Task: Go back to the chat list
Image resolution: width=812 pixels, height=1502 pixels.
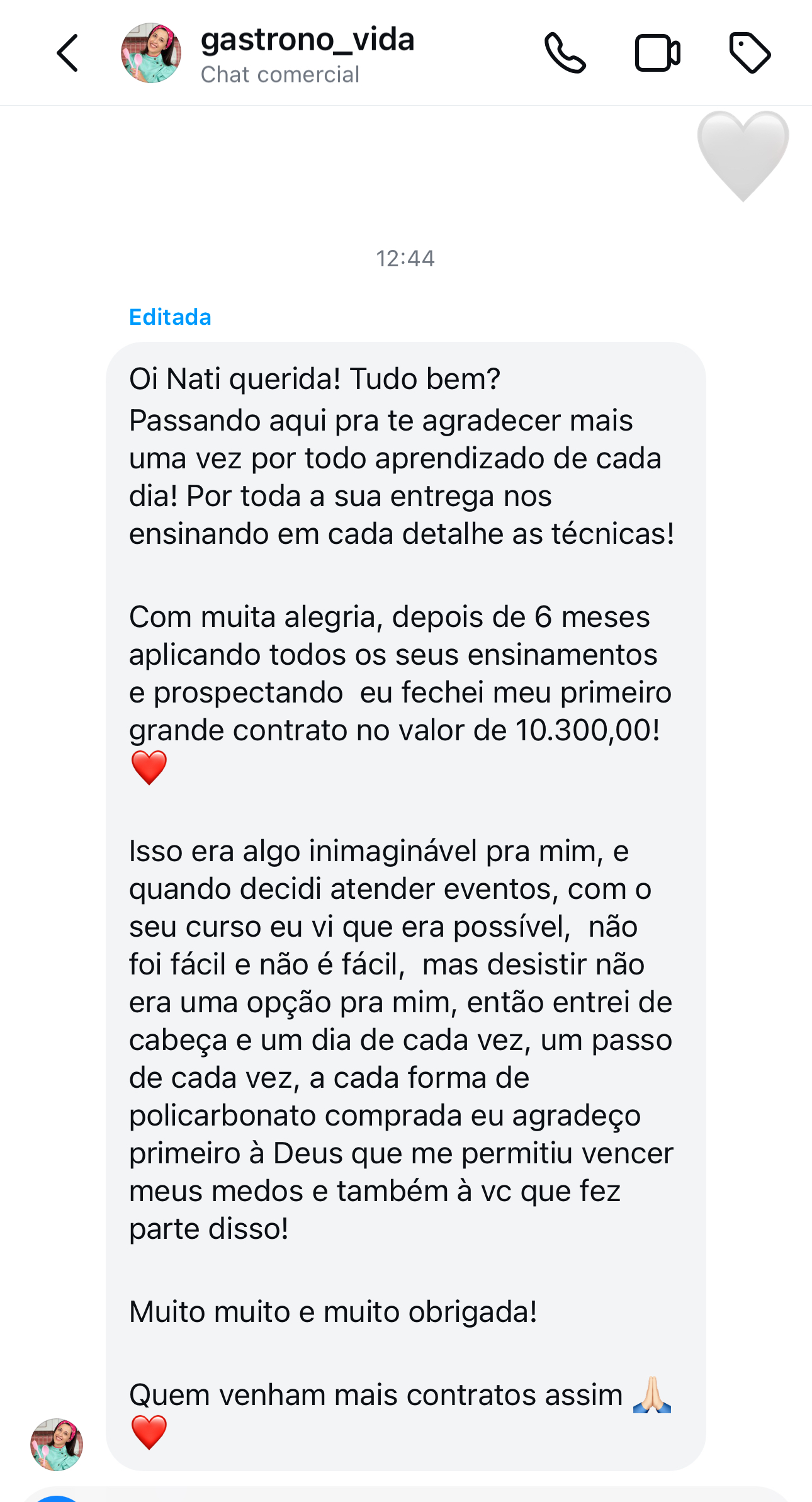Action: [67, 54]
